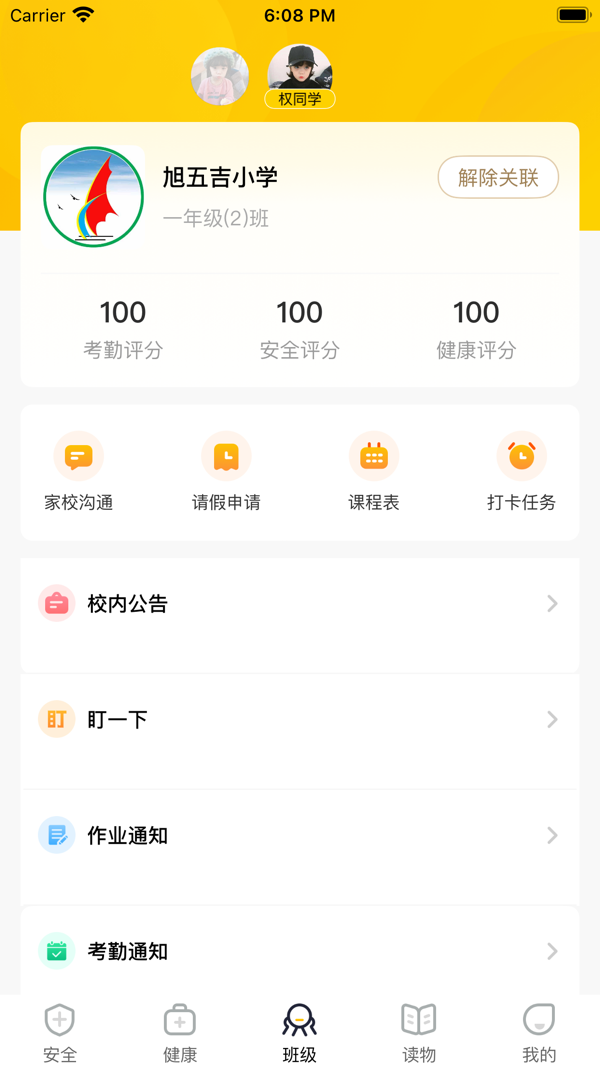Viewport: 600px width, 1067px height.
Task: Tap the 解除关联 button
Action: click(498, 178)
